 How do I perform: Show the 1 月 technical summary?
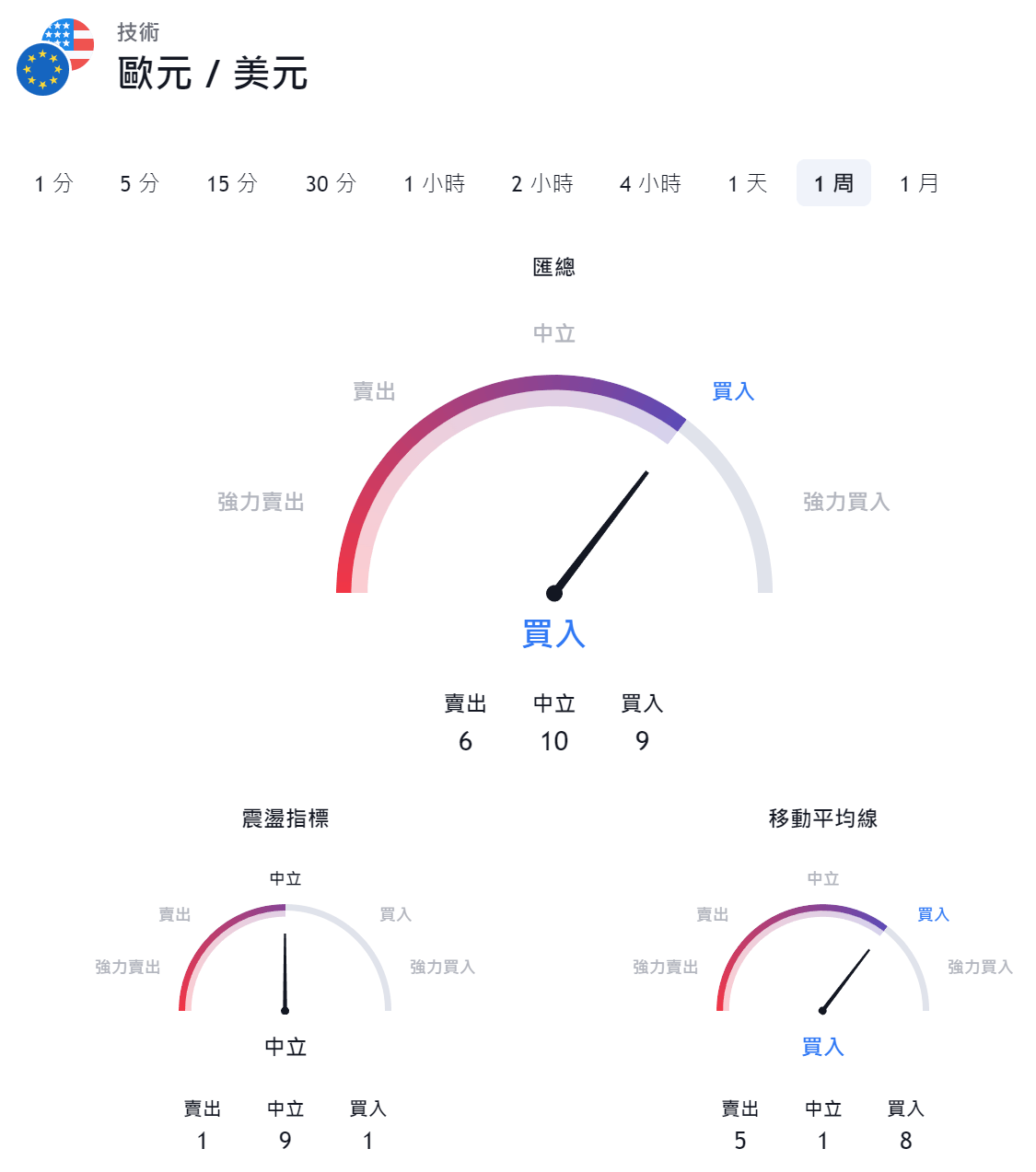pos(919,183)
